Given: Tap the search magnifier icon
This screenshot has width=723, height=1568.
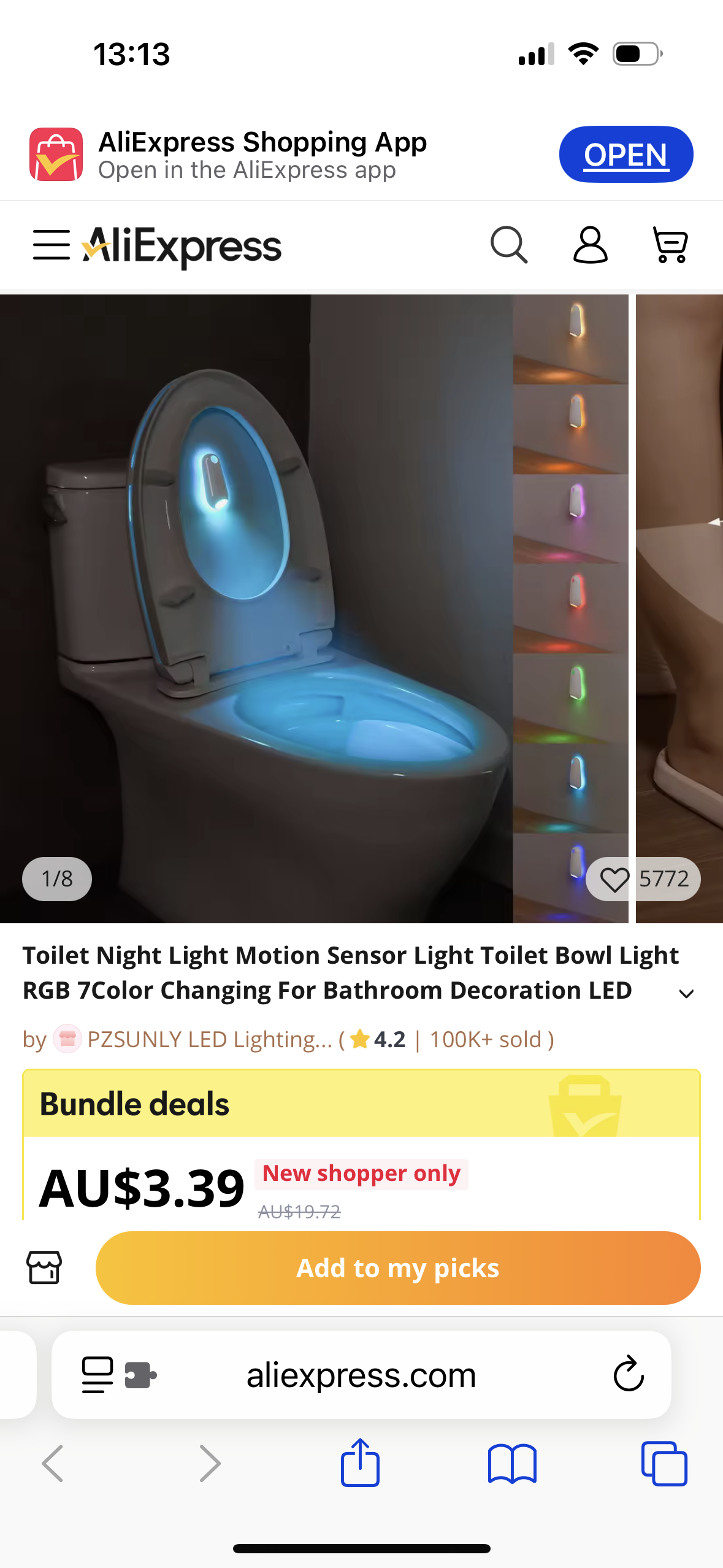Looking at the screenshot, I should tap(509, 245).
